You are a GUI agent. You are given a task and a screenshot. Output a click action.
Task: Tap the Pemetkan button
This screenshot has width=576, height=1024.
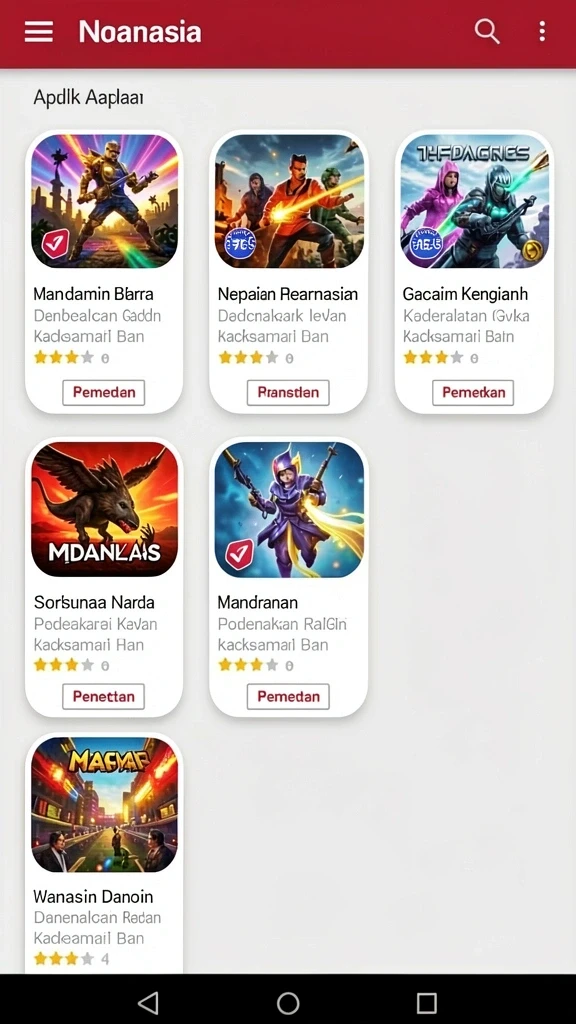tap(473, 392)
